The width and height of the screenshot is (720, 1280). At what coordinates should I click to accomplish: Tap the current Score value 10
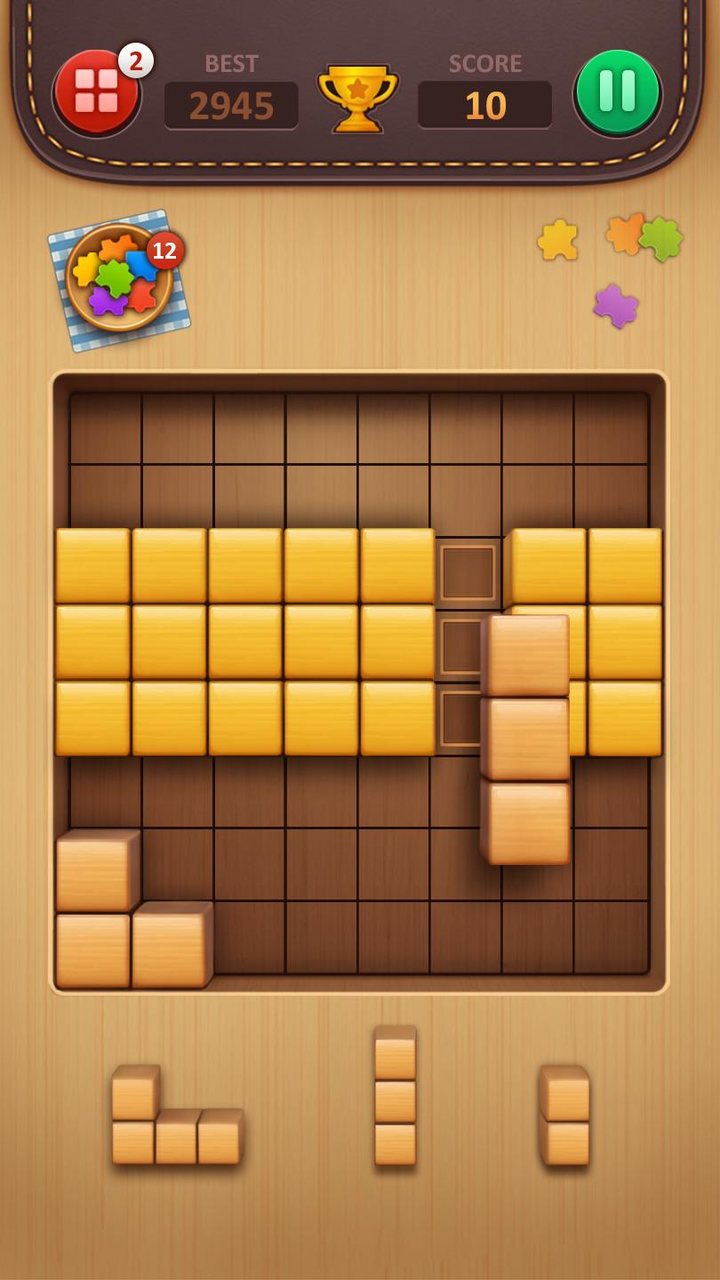pyautogui.click(x=484, y=103)
